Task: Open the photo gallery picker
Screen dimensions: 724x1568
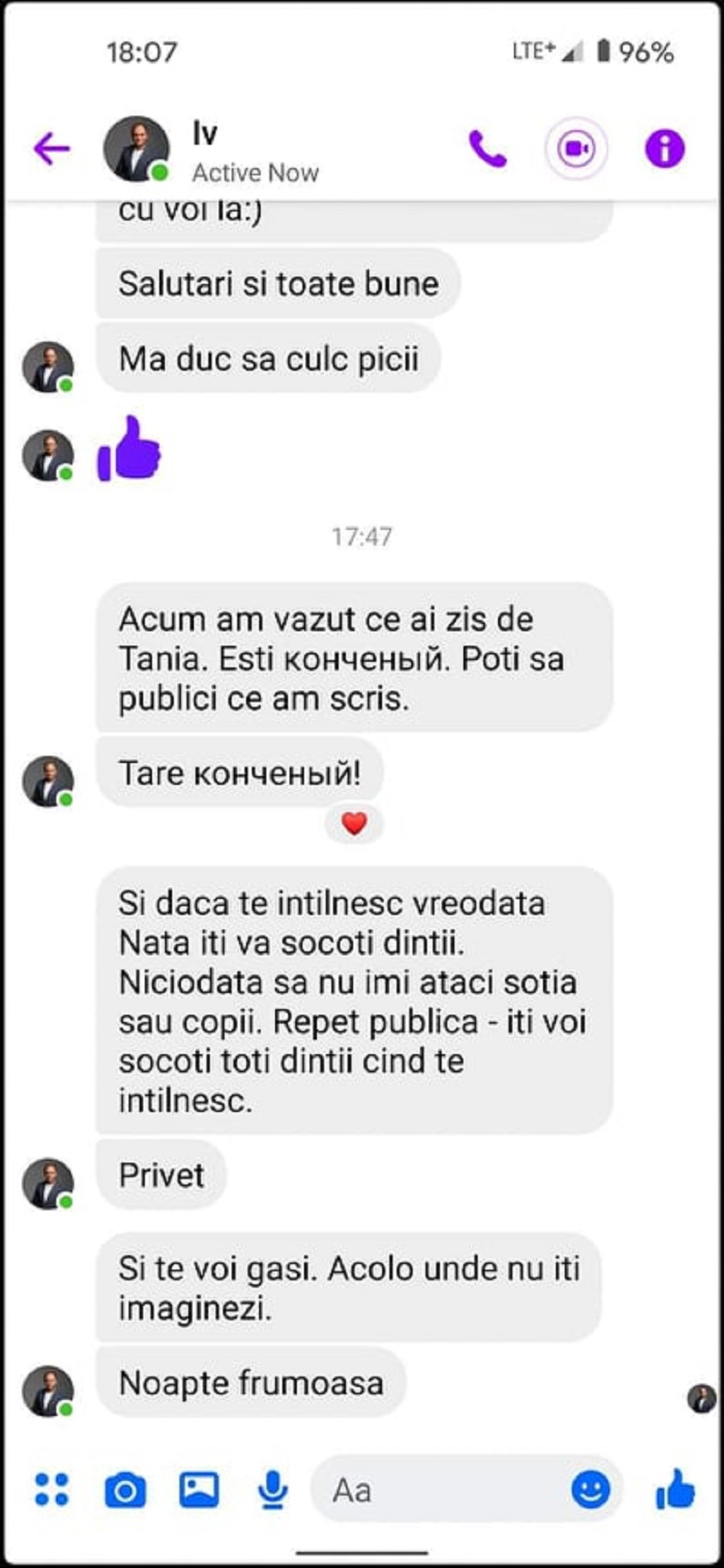Action: (x=199, y=1489)
